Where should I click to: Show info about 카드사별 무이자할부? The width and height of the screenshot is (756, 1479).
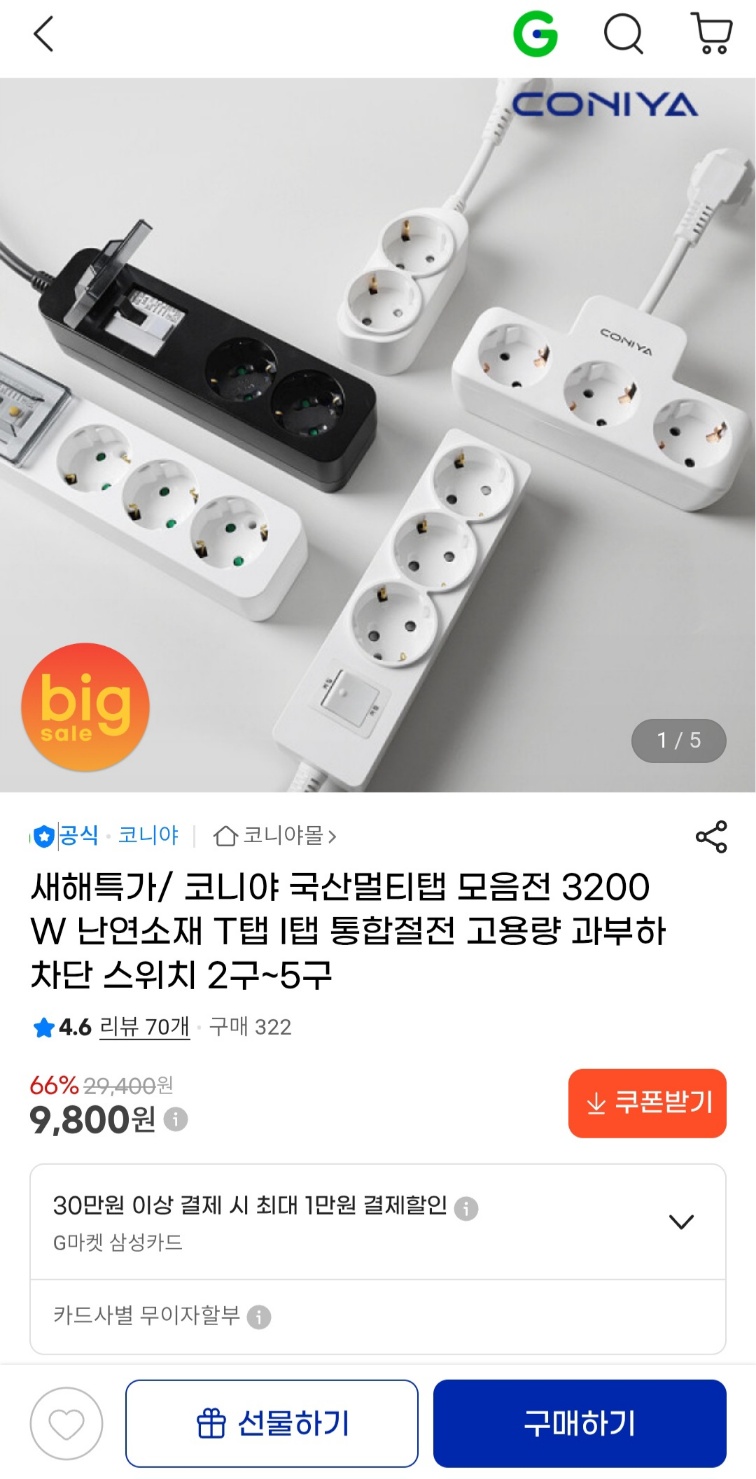[259, 1317]
